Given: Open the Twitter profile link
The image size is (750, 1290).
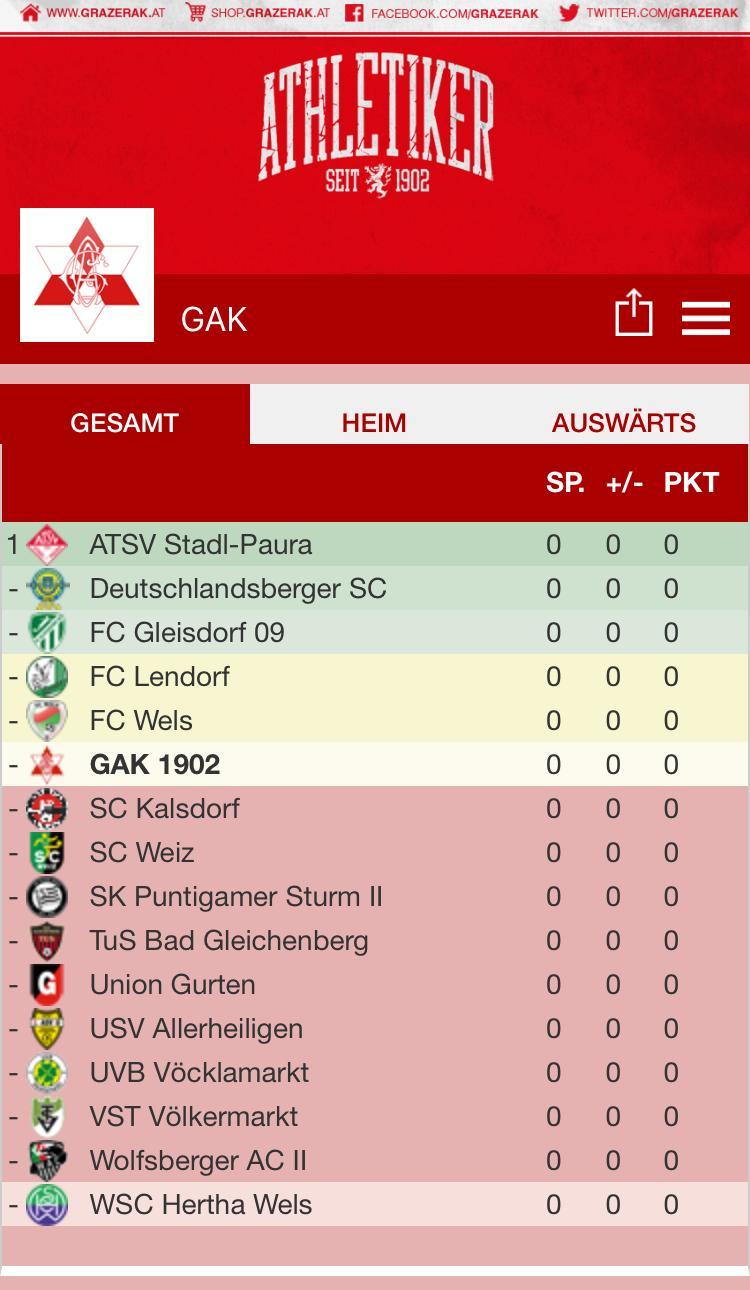Looking at the screenshot, I should pos(649,13).
